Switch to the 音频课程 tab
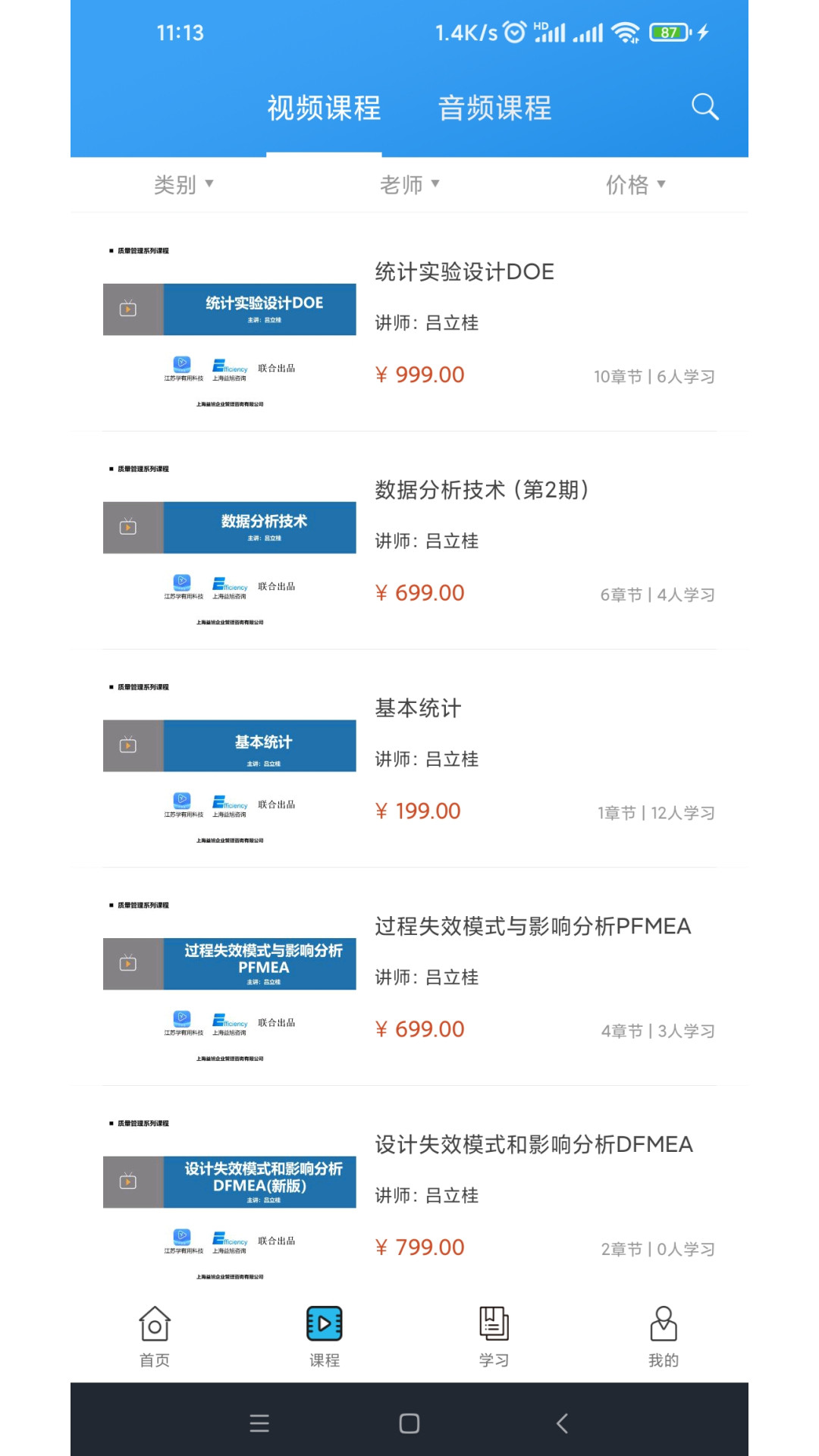 coord(495,107)
